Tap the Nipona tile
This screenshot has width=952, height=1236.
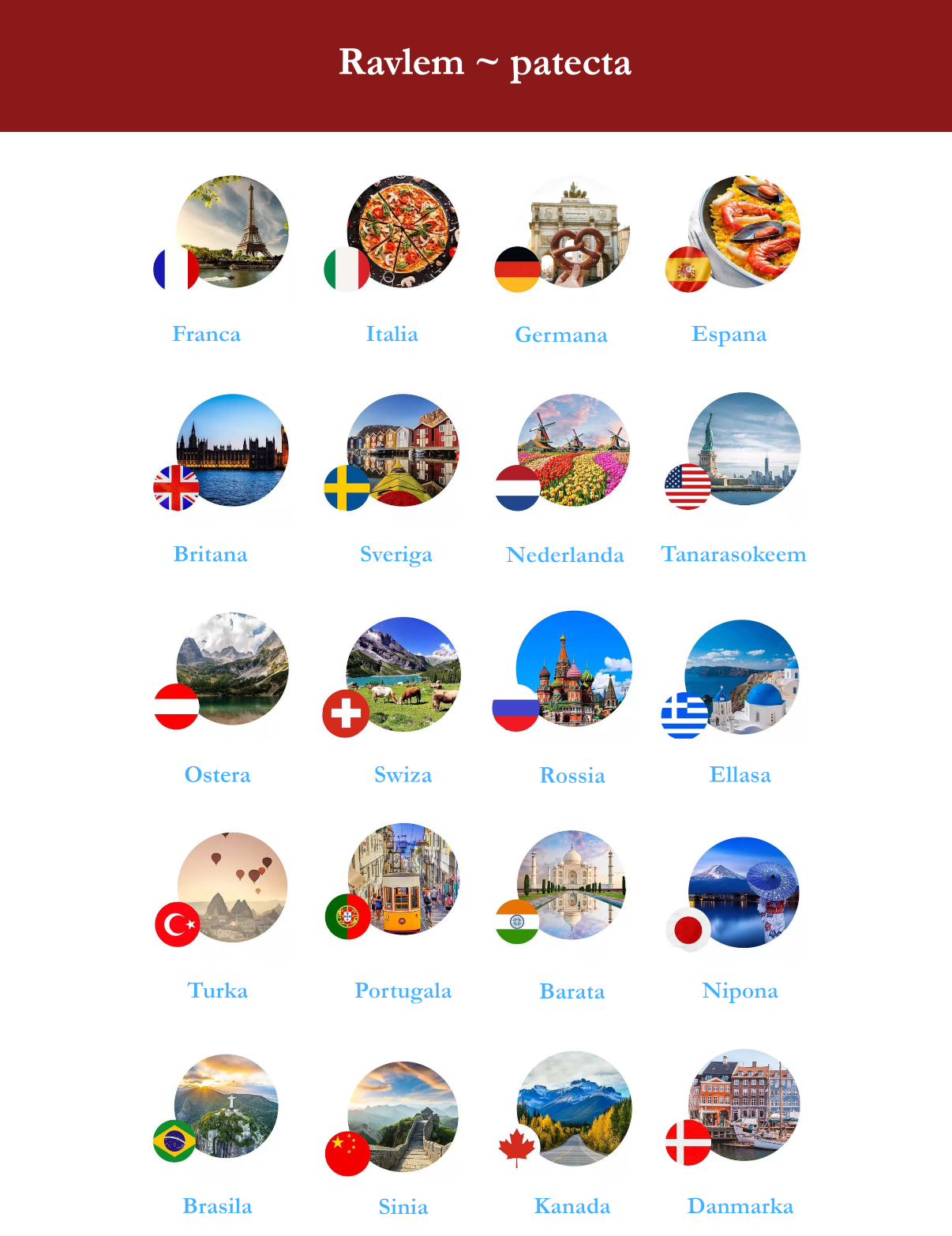[744, 892]
